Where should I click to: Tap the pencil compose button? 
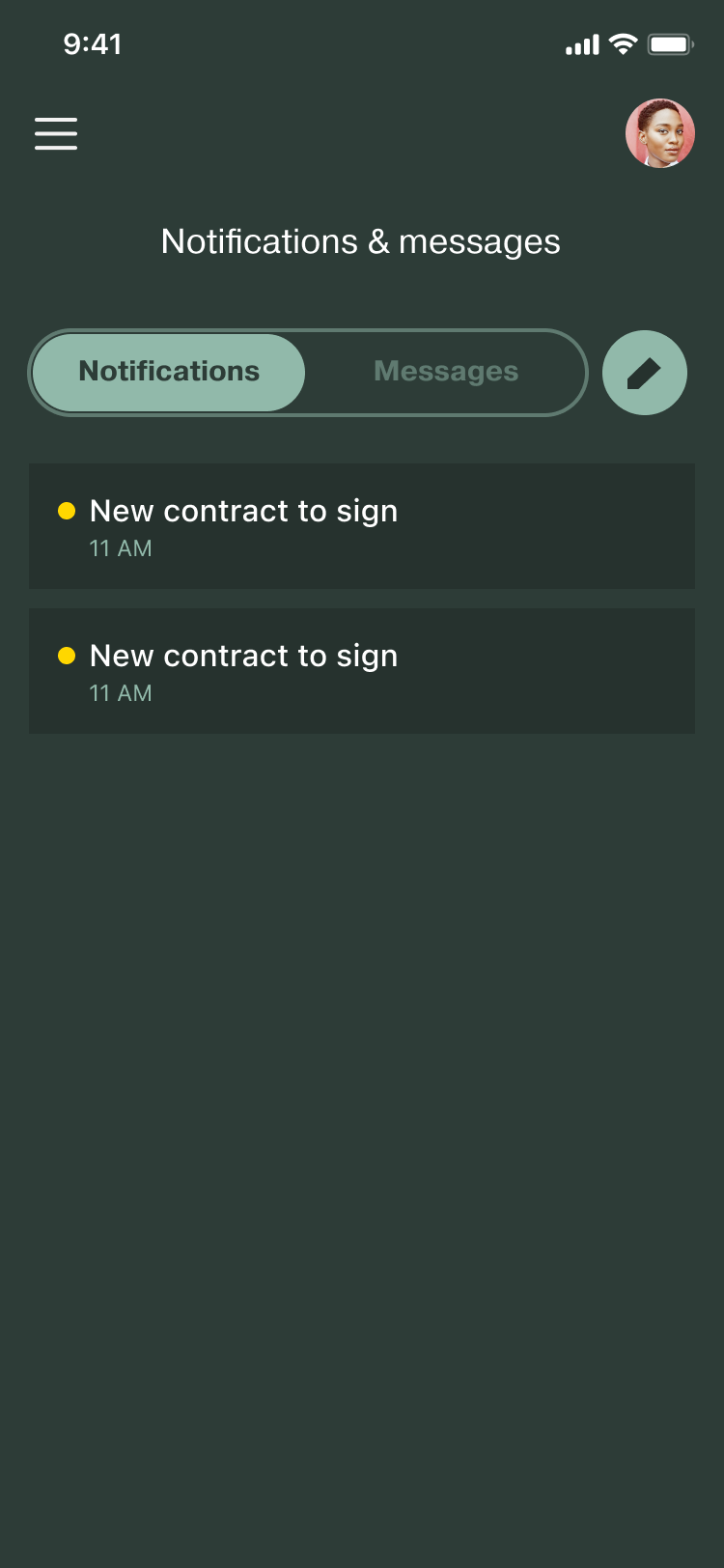tap(645, 373)
